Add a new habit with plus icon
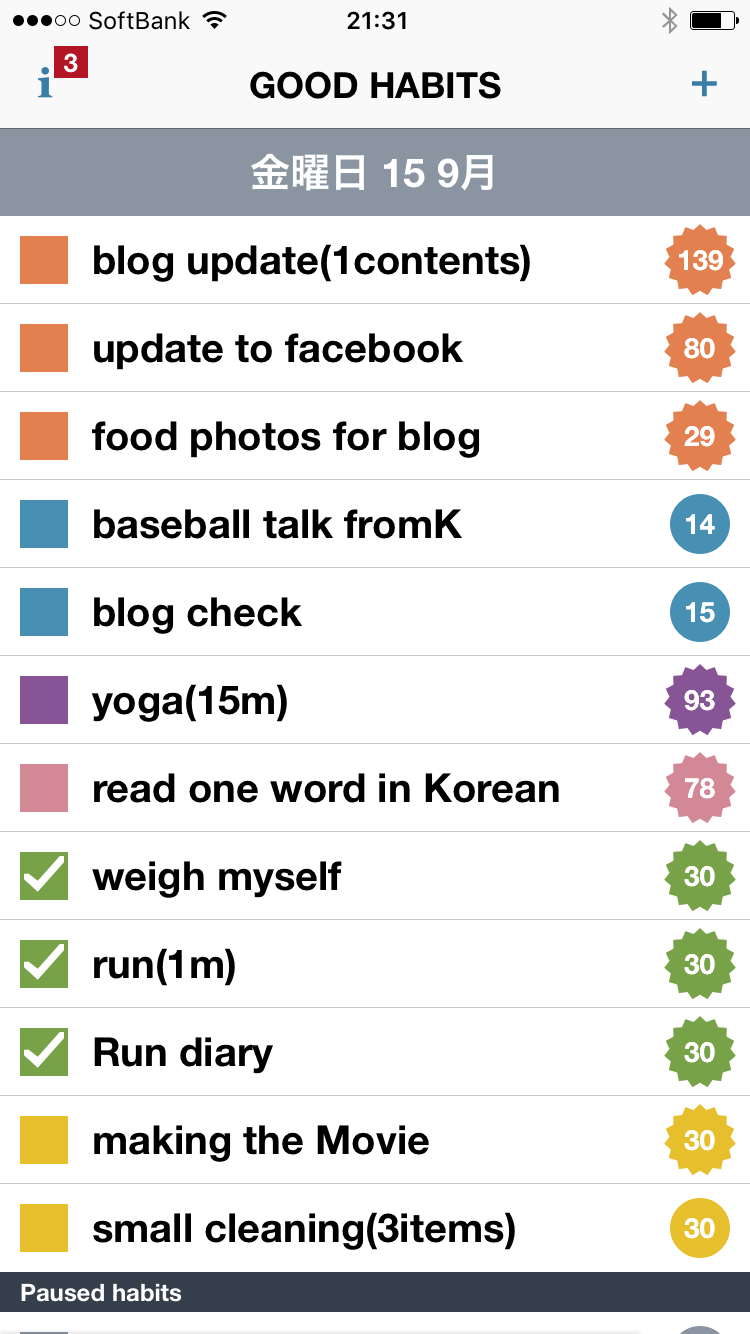The height and width of the screenshot is (1334, 750). coord(704,84)
